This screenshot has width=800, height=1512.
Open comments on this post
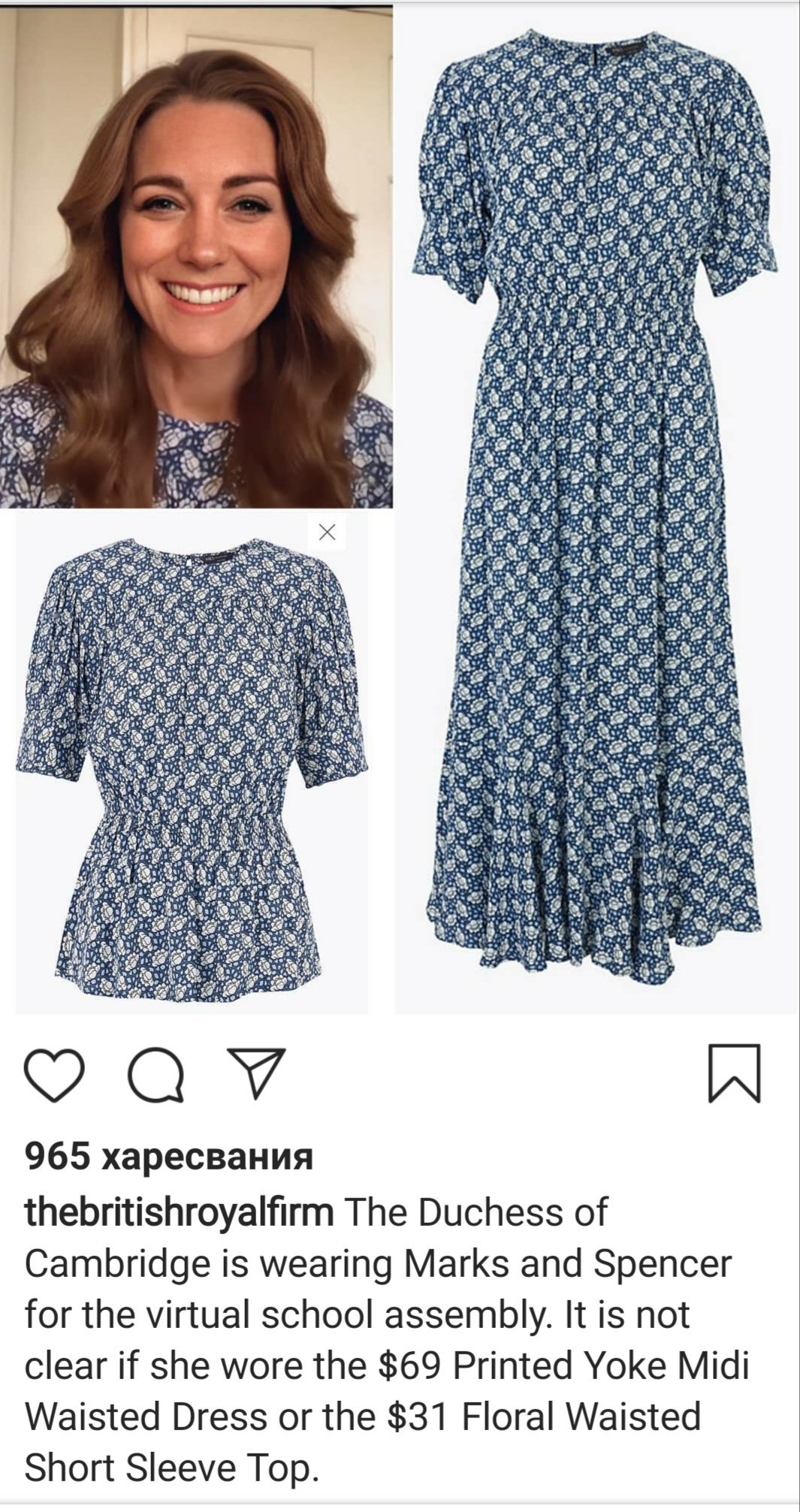click(x=155, y=1075)
